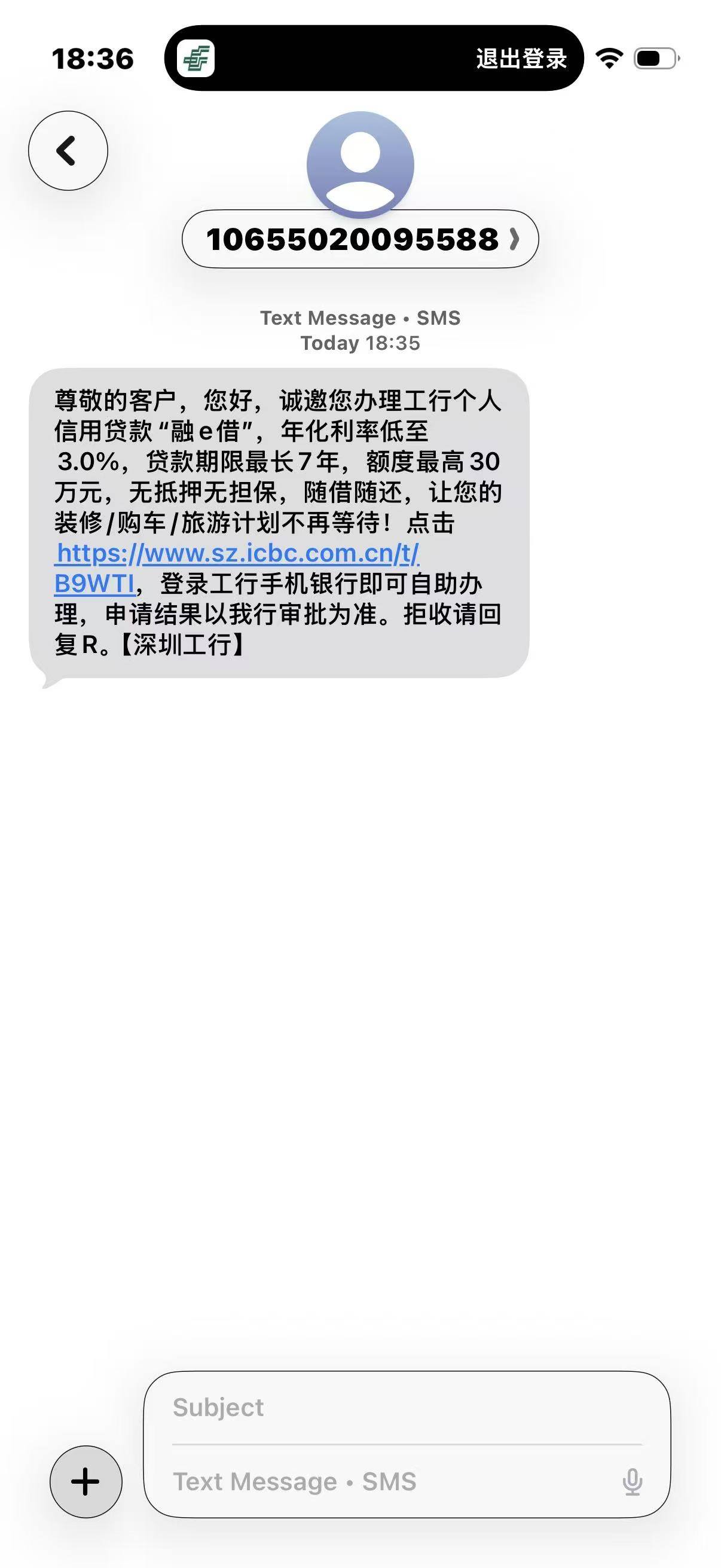Tap the Text Message SMS header label
721x1568 pixels.
coord(360,317)
